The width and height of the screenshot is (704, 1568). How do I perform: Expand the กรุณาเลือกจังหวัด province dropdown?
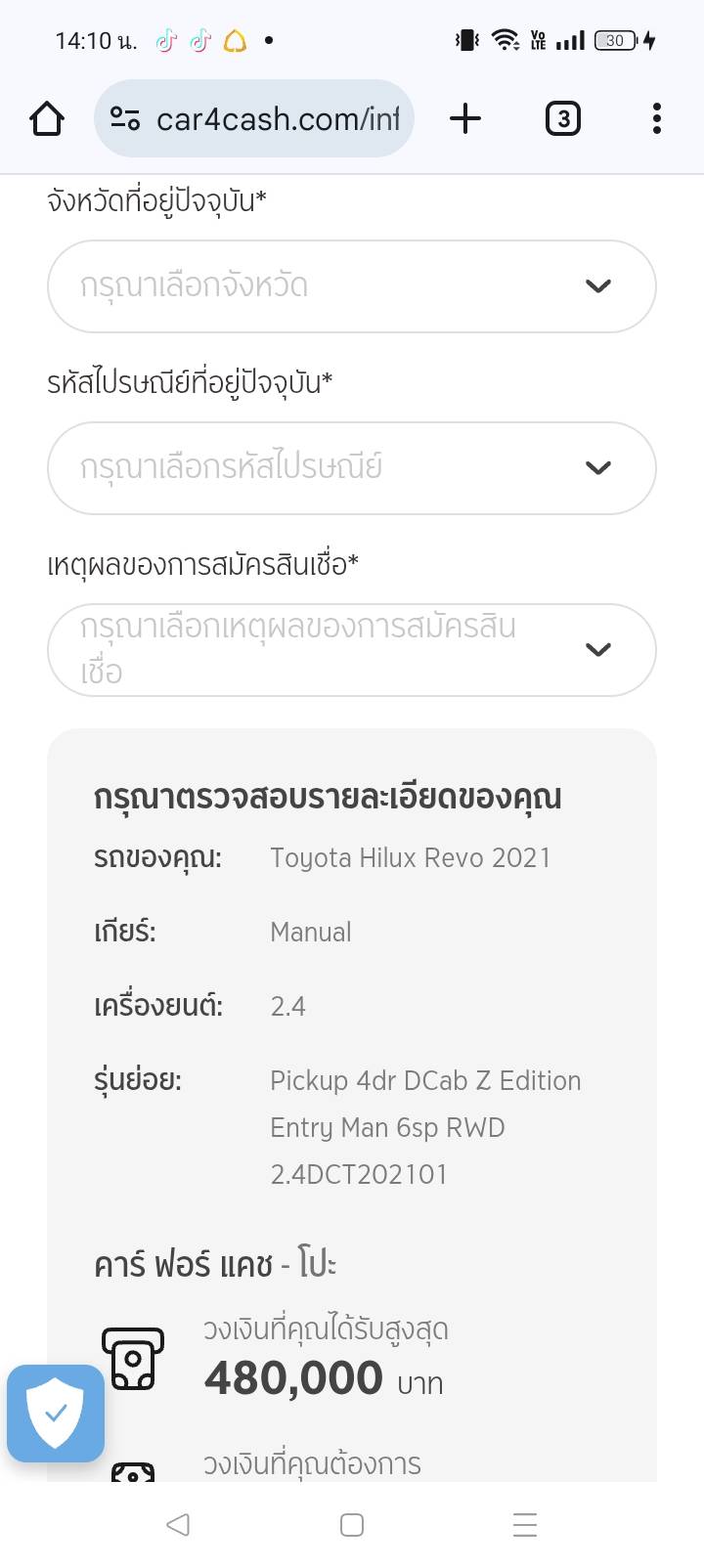tap(351, 286)
